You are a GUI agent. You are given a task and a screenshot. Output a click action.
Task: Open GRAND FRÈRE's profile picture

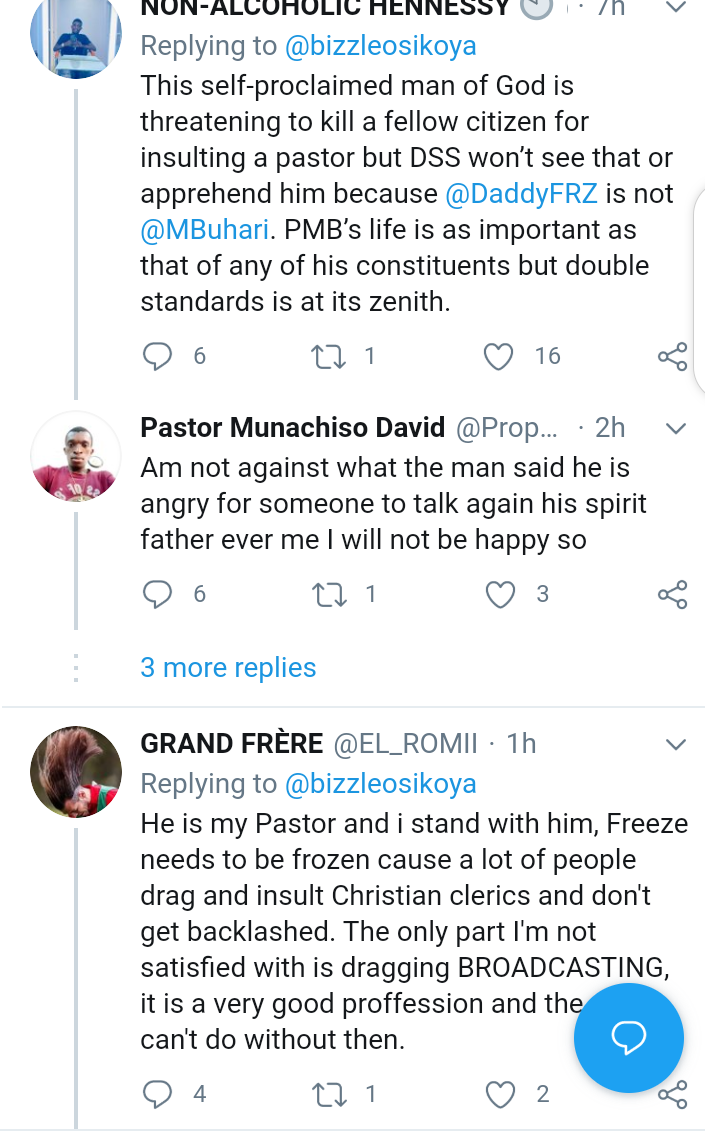tap(76, 771)
